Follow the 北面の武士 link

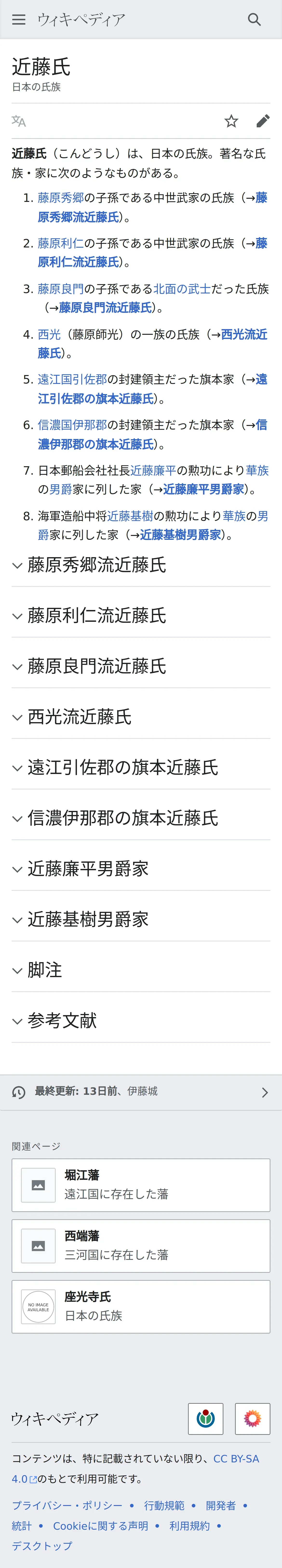182,288
